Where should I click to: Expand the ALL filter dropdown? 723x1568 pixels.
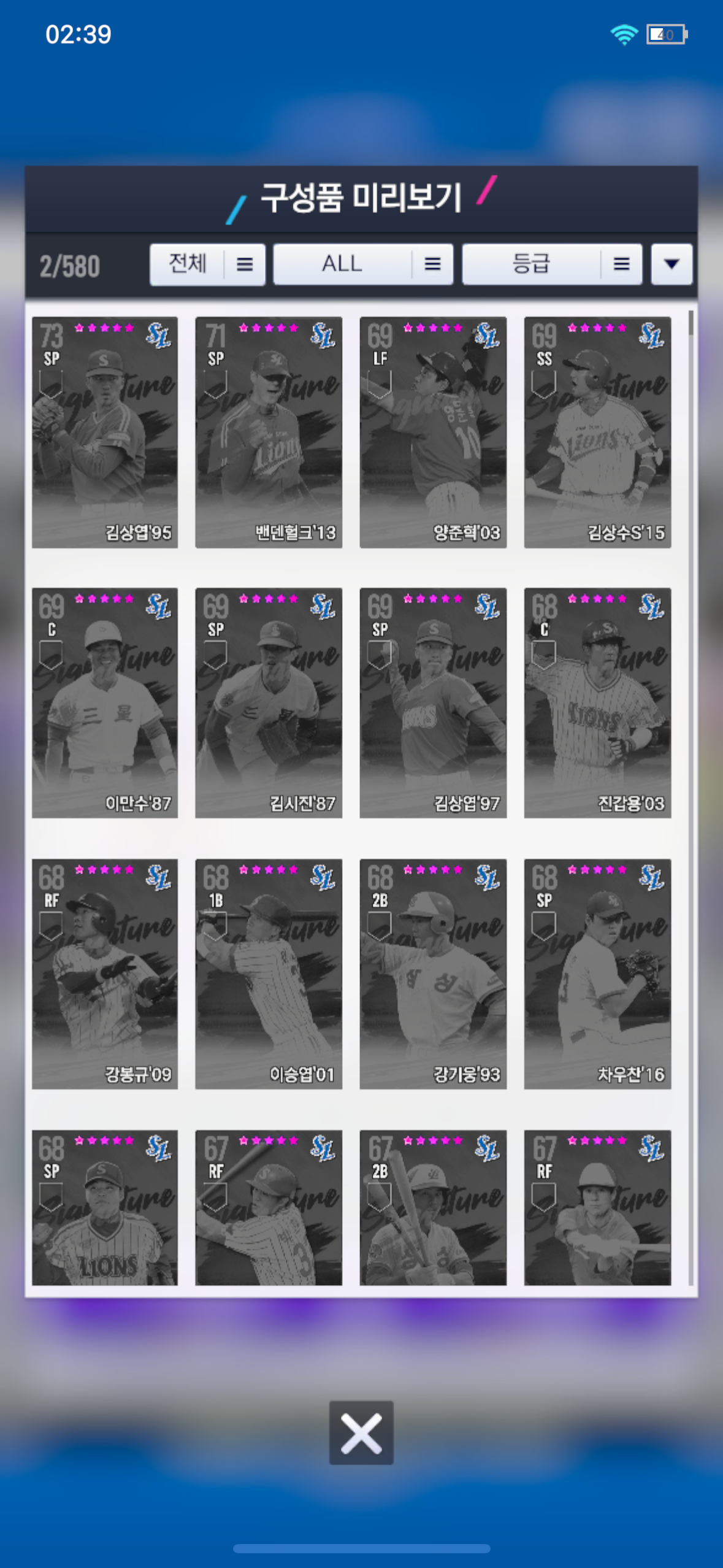pos(362,264)
